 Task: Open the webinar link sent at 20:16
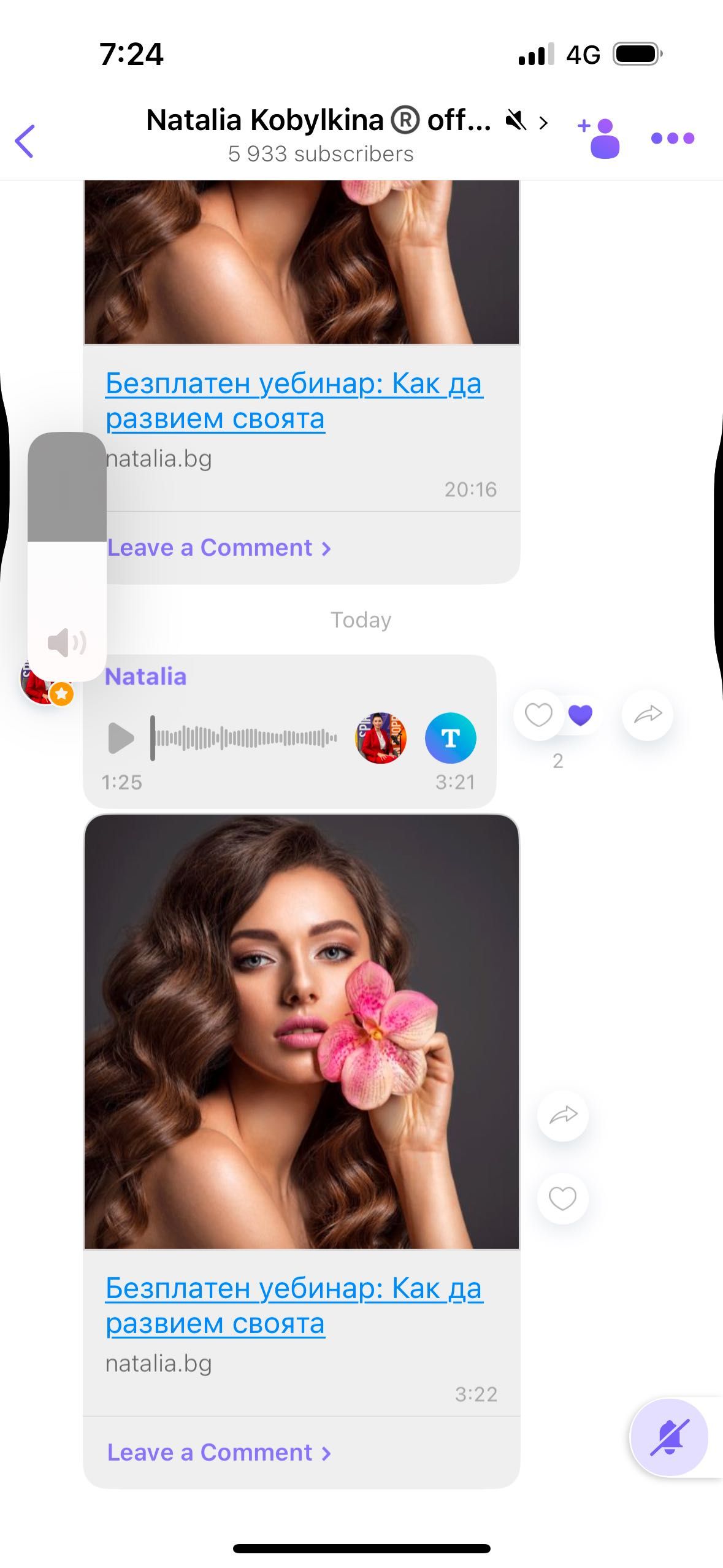[294, 401]
